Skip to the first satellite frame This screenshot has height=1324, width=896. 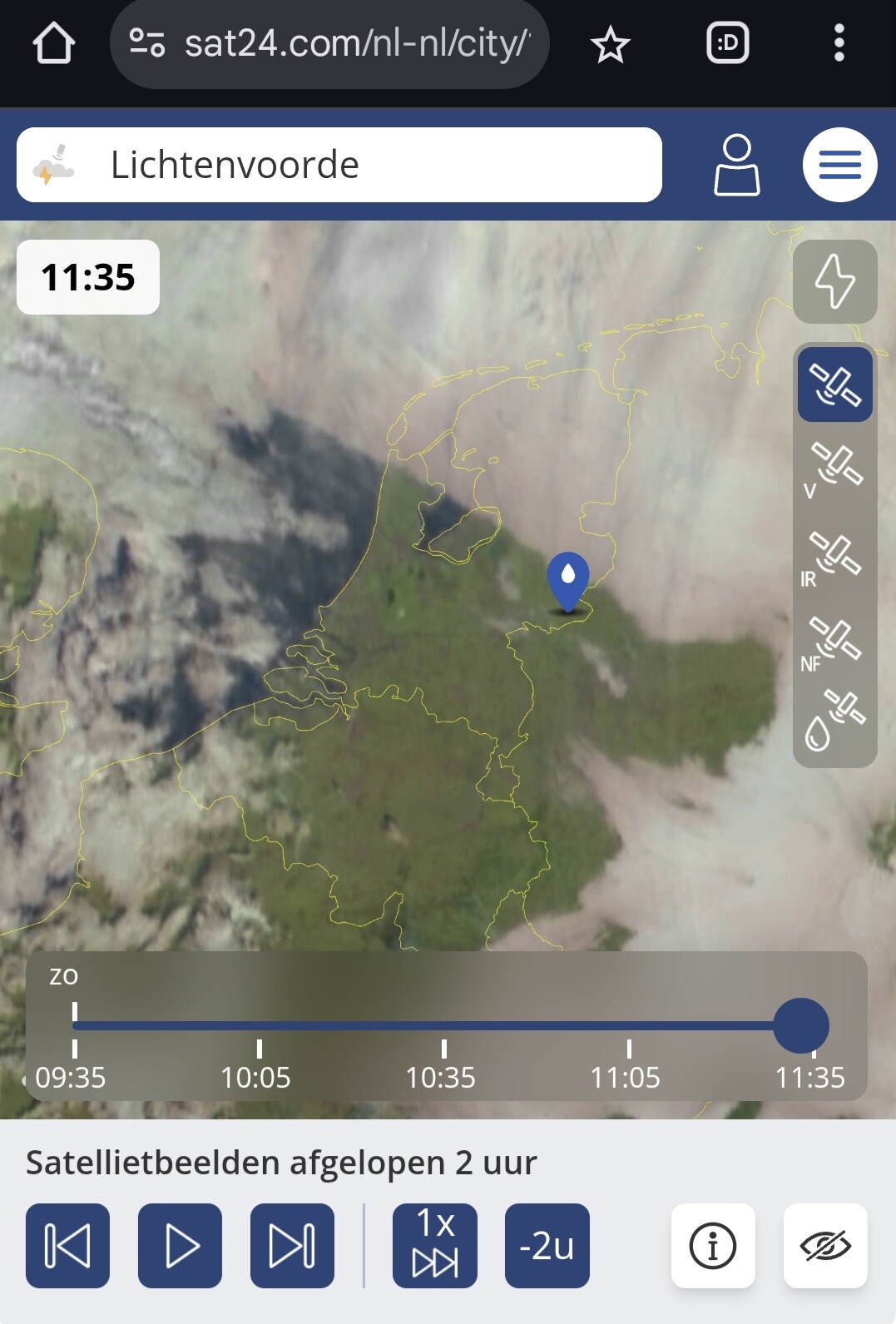67,1246
